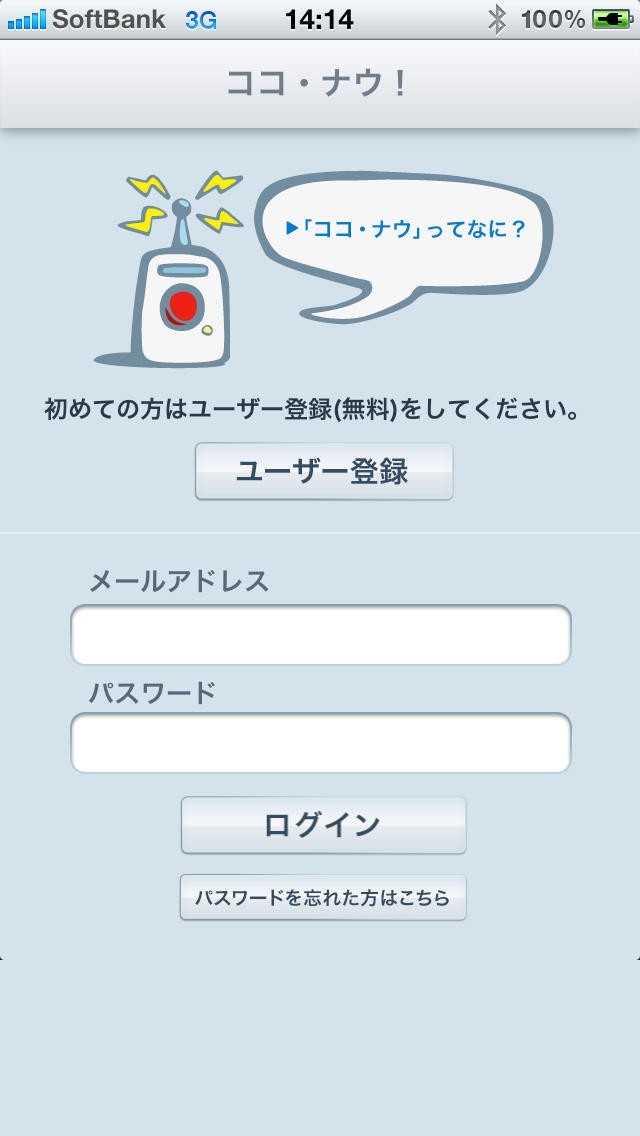Tap the ログイン button

323,825
